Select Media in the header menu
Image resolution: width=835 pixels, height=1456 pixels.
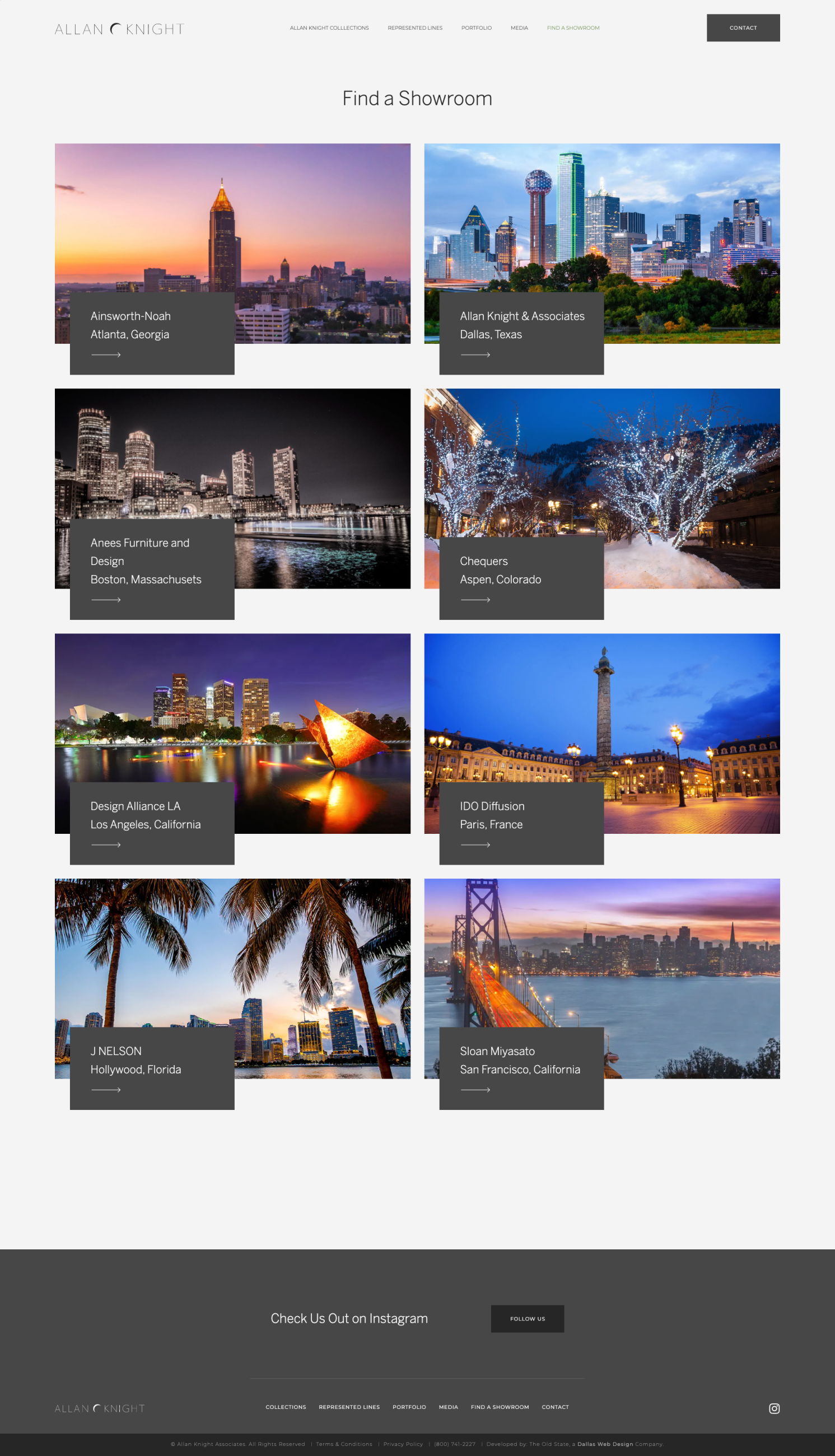(519, 28)
